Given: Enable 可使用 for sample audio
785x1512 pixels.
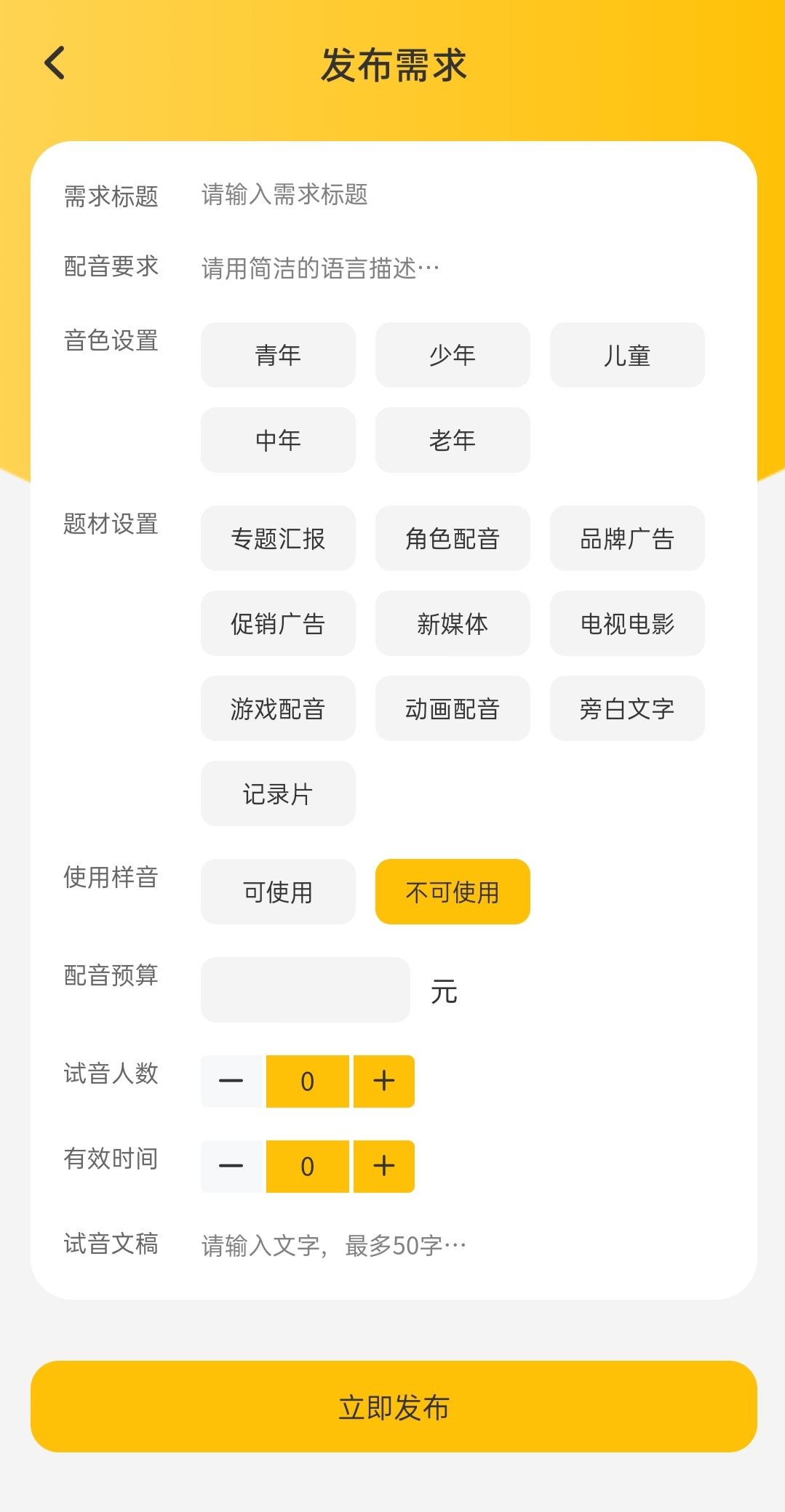Looking at the screenshot, I should click(278, 891).
